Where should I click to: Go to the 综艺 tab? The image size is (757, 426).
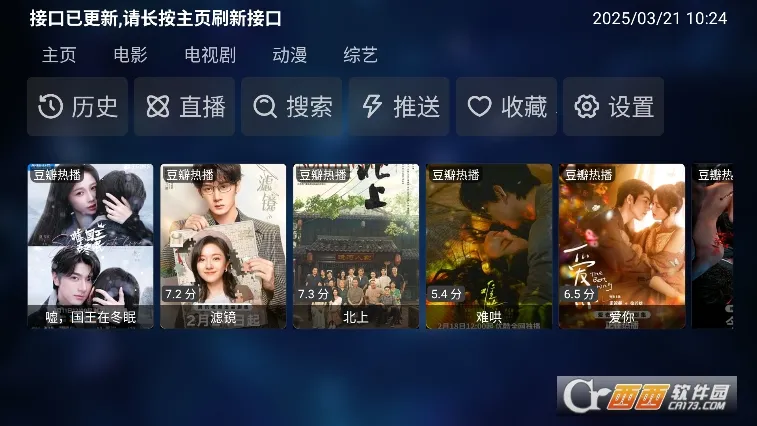point(360,55)
